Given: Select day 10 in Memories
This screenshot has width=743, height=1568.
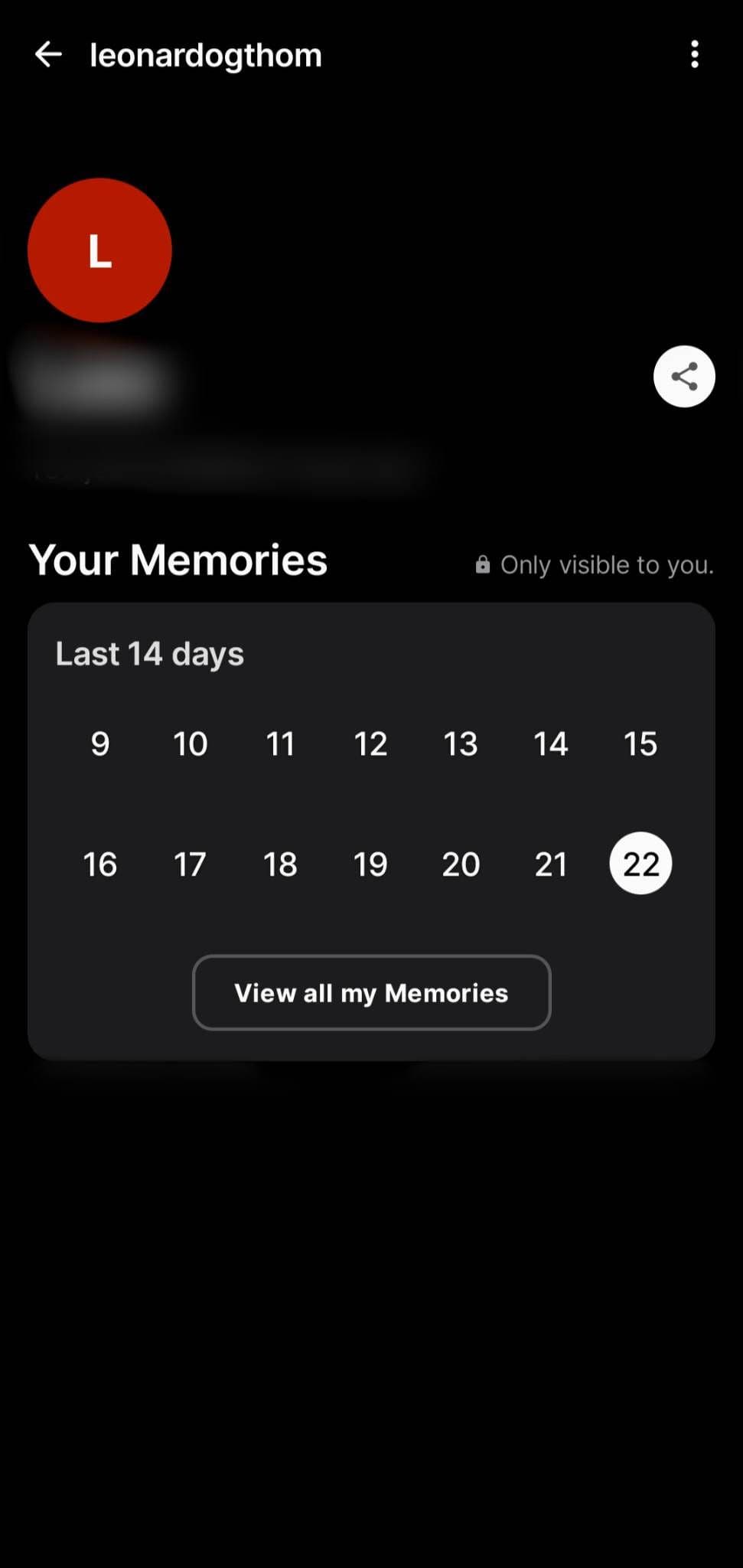Looking at the screenshot, I should (191, 743).
